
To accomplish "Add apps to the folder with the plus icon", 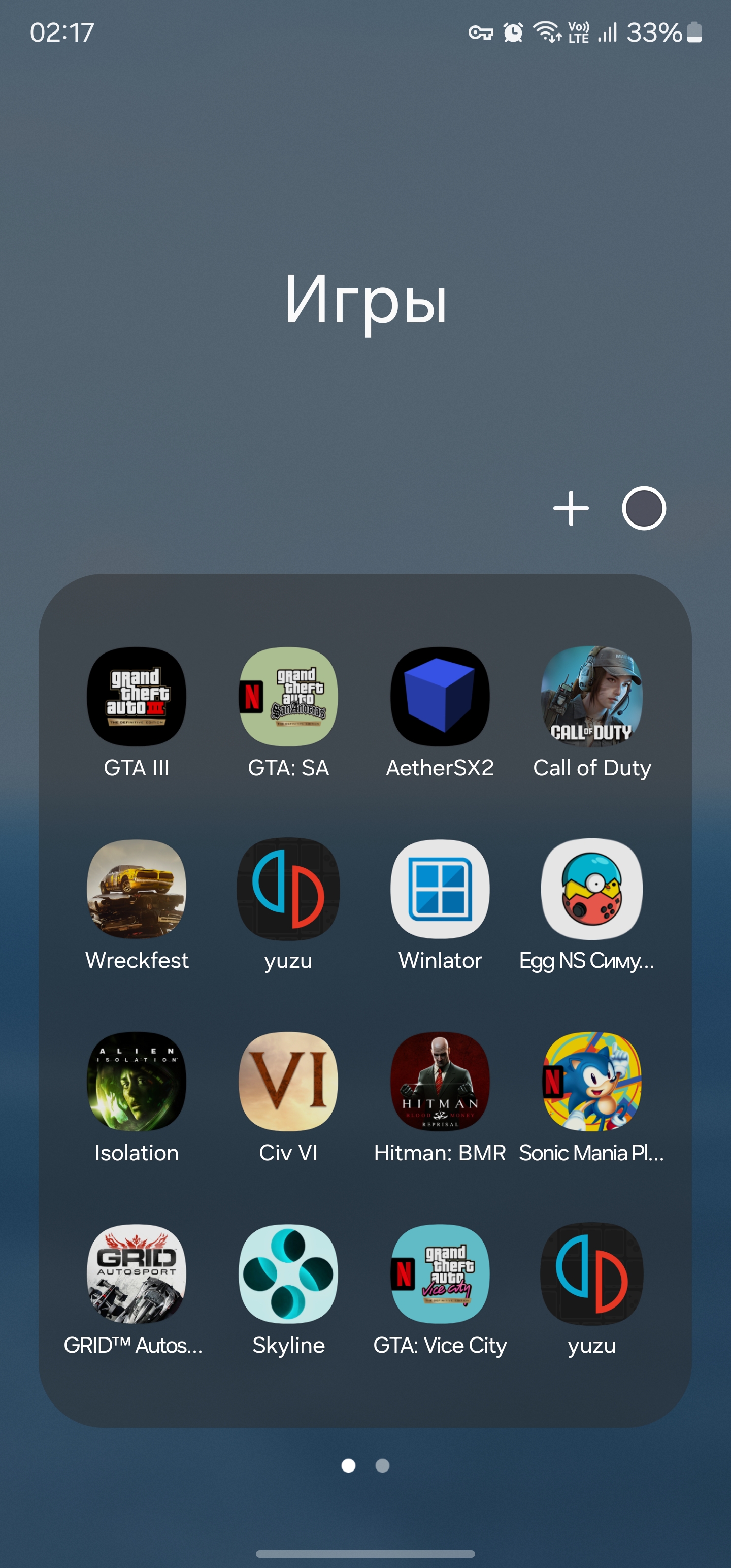I will [571, 508].
